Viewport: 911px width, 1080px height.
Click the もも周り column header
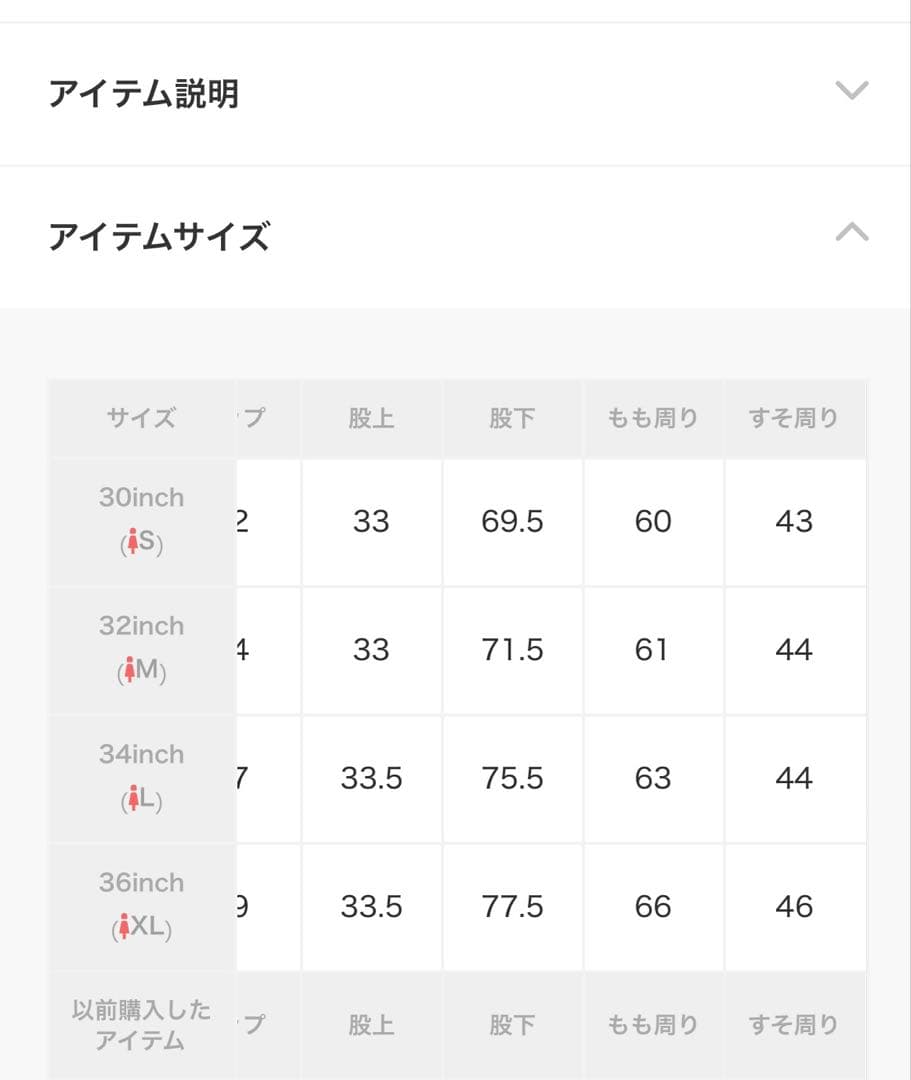pos(653,418)
